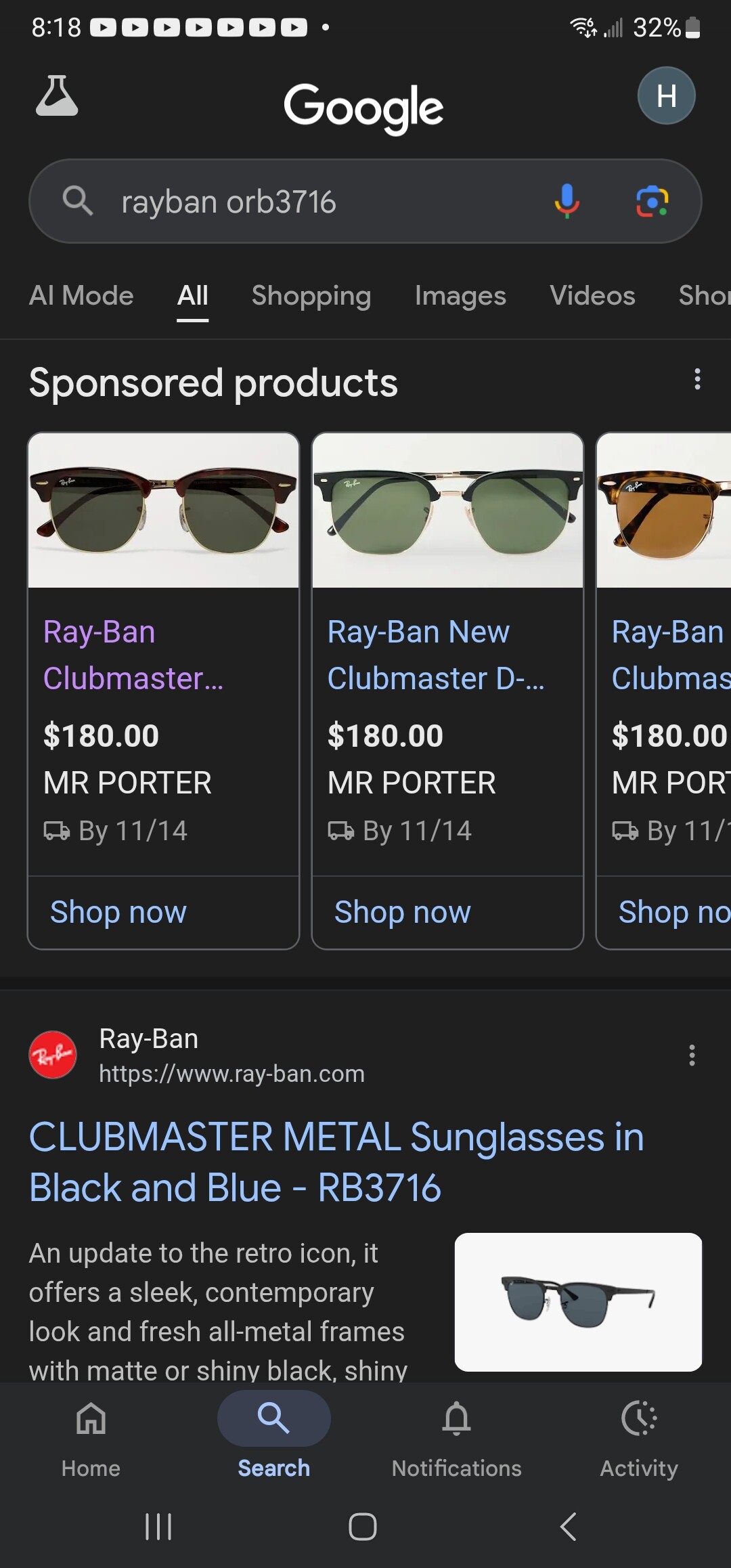Open Search Labs flask icon

(x=57, y=96)
